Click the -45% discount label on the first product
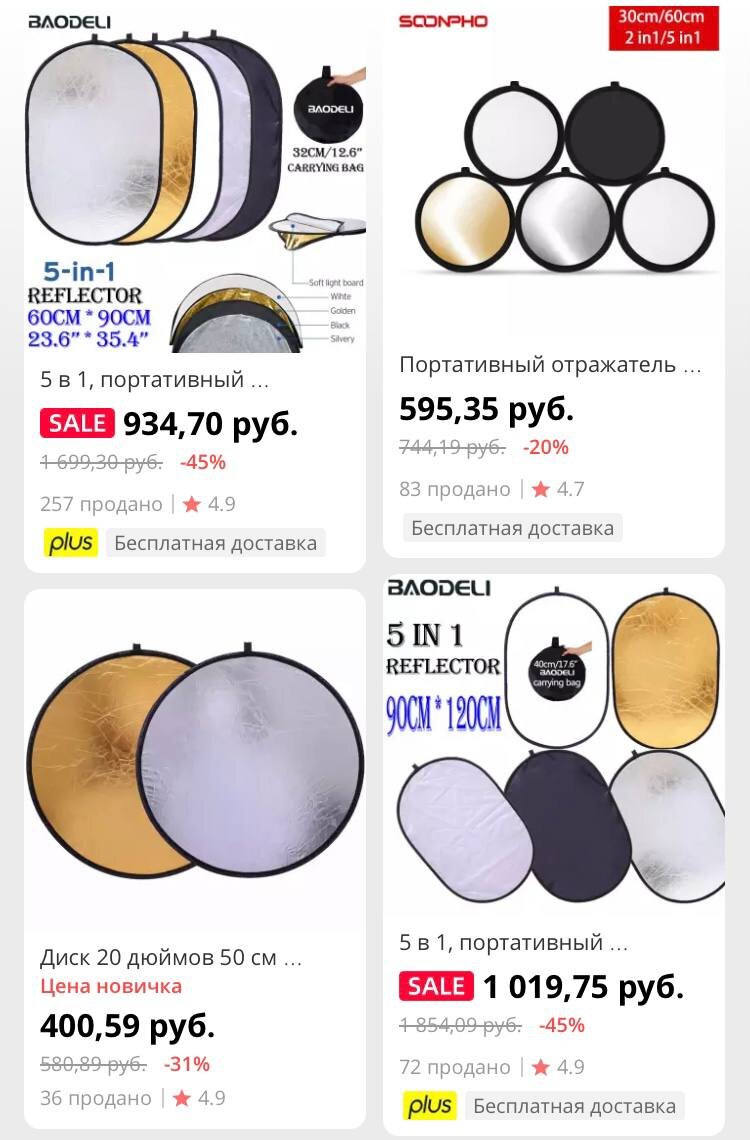Viewport: 750px width, 1140px height. coord(204,463)
